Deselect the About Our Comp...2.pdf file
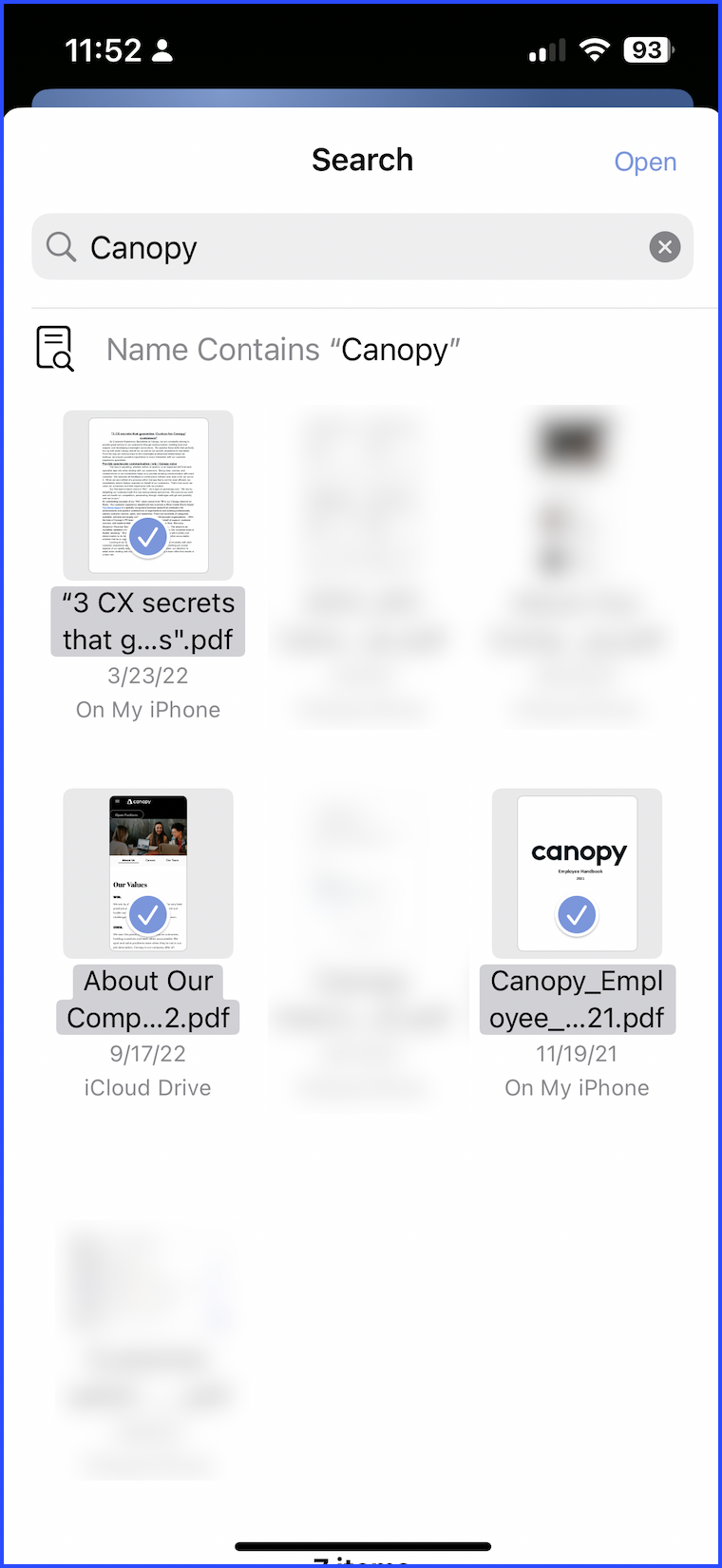 (148, 874)
